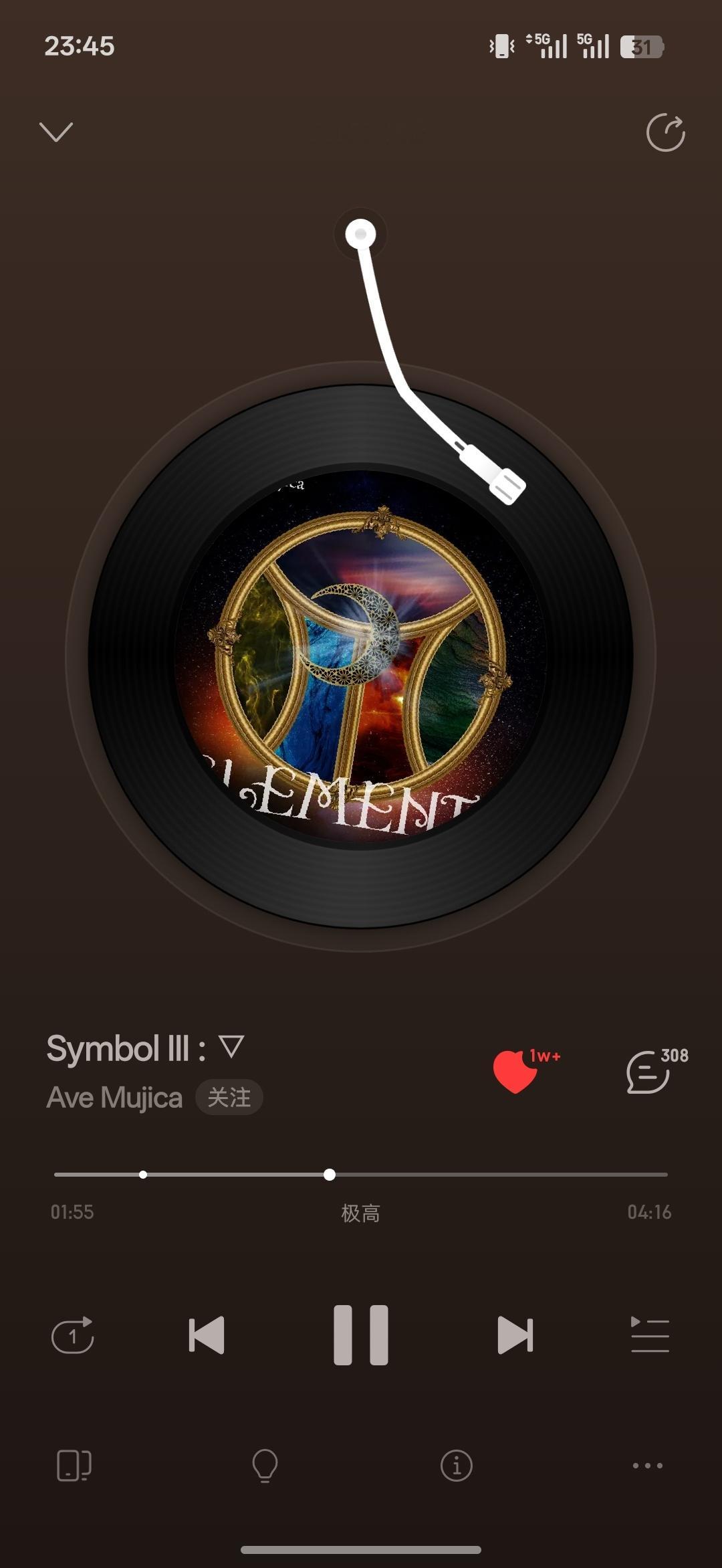The image size is (722, 1568).
Task: Tap the 极高 audio quality label
Action: pyautogui.click(x=360, y=1213)
